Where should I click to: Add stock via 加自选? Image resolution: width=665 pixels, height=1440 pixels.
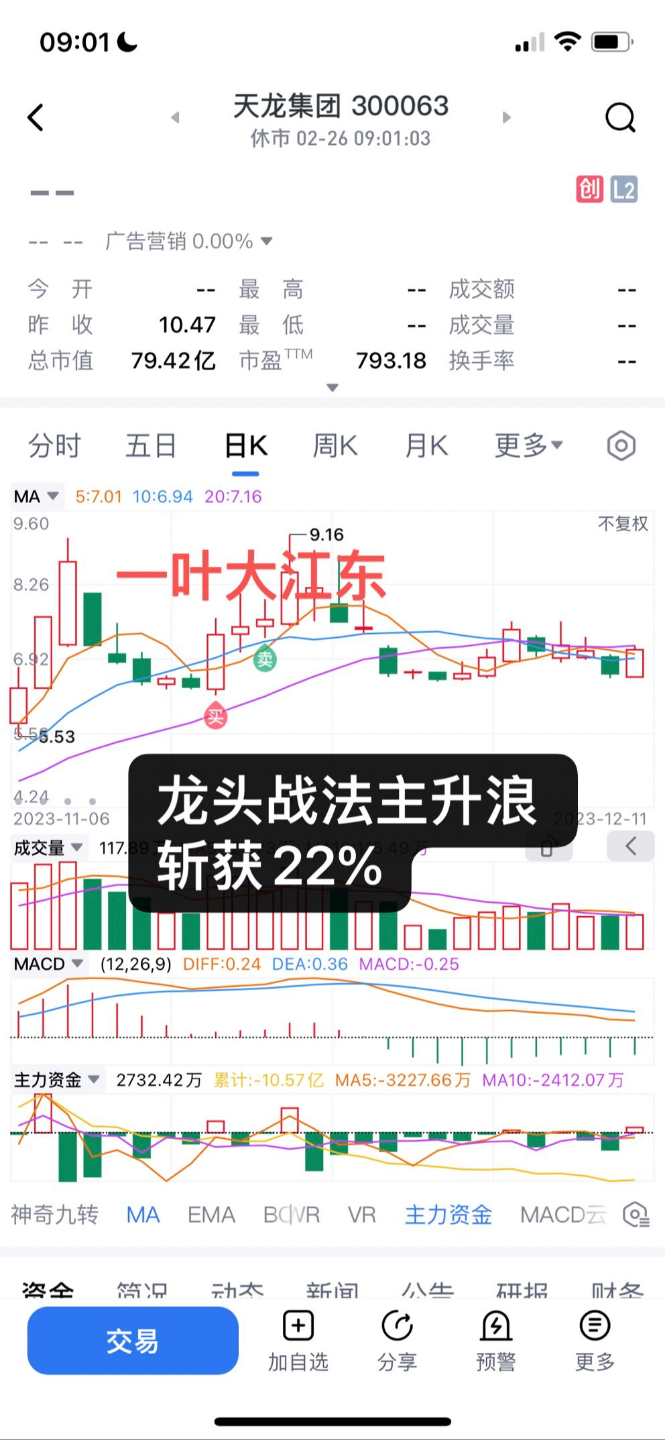298,1341
